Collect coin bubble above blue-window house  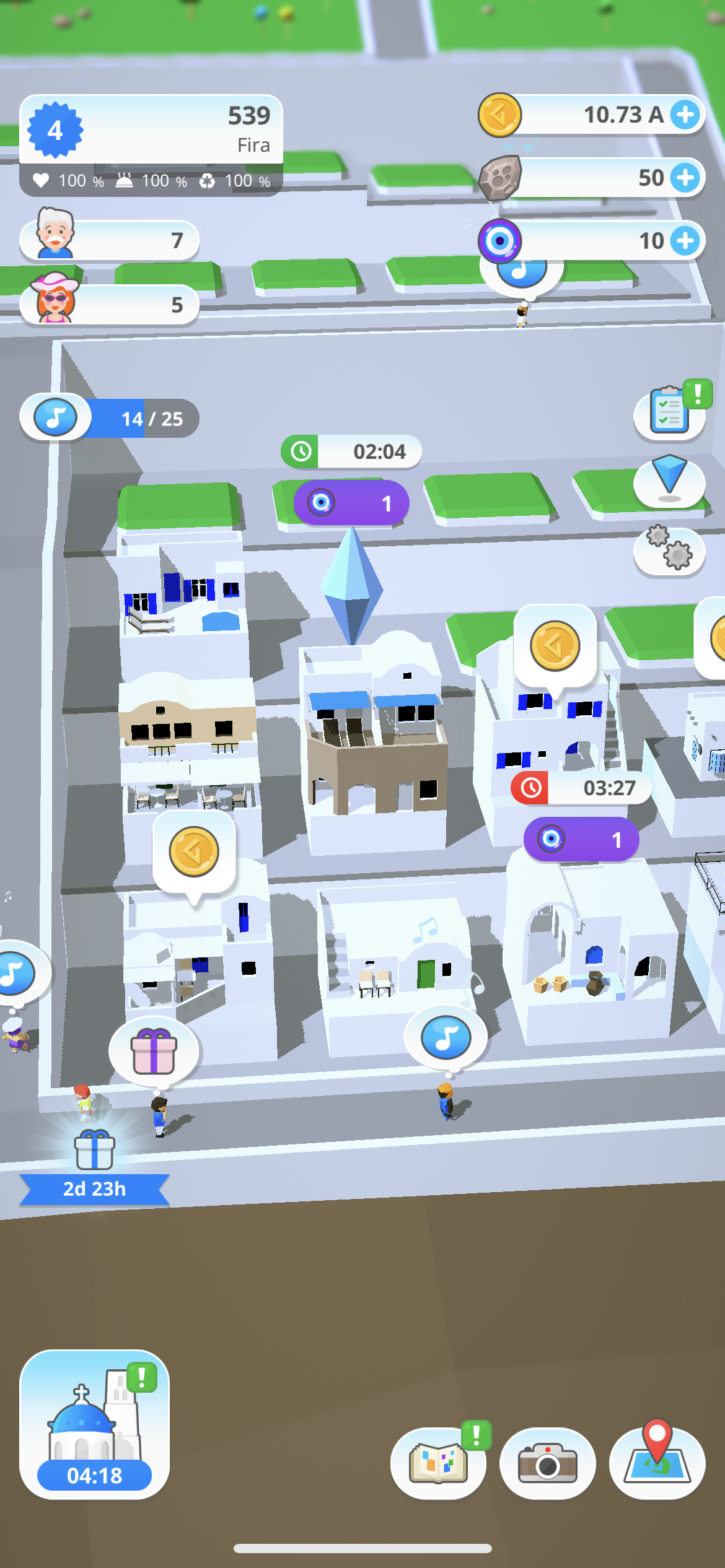(x=555, y=646)
